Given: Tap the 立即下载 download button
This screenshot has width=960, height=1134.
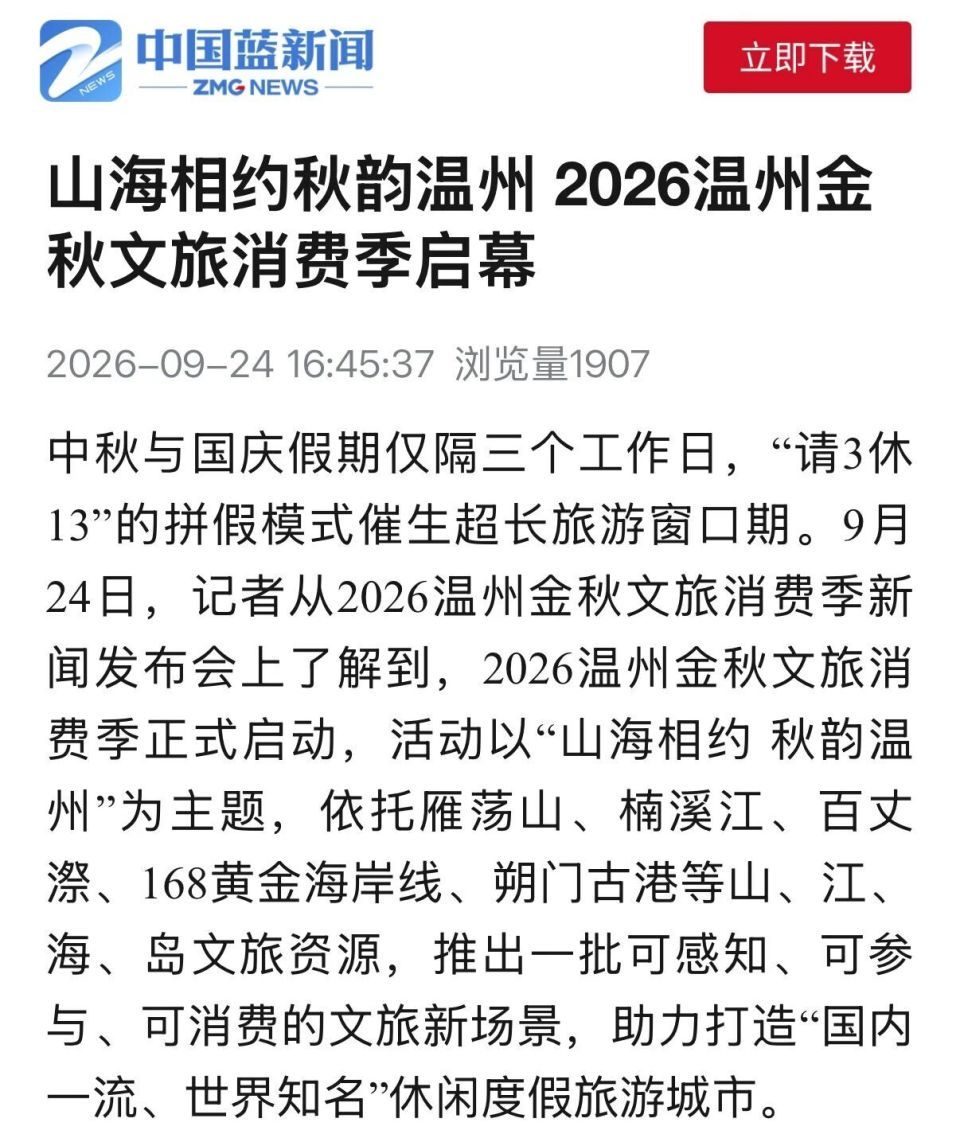Looking at the screenshot, I should click(x=807, y=57).
